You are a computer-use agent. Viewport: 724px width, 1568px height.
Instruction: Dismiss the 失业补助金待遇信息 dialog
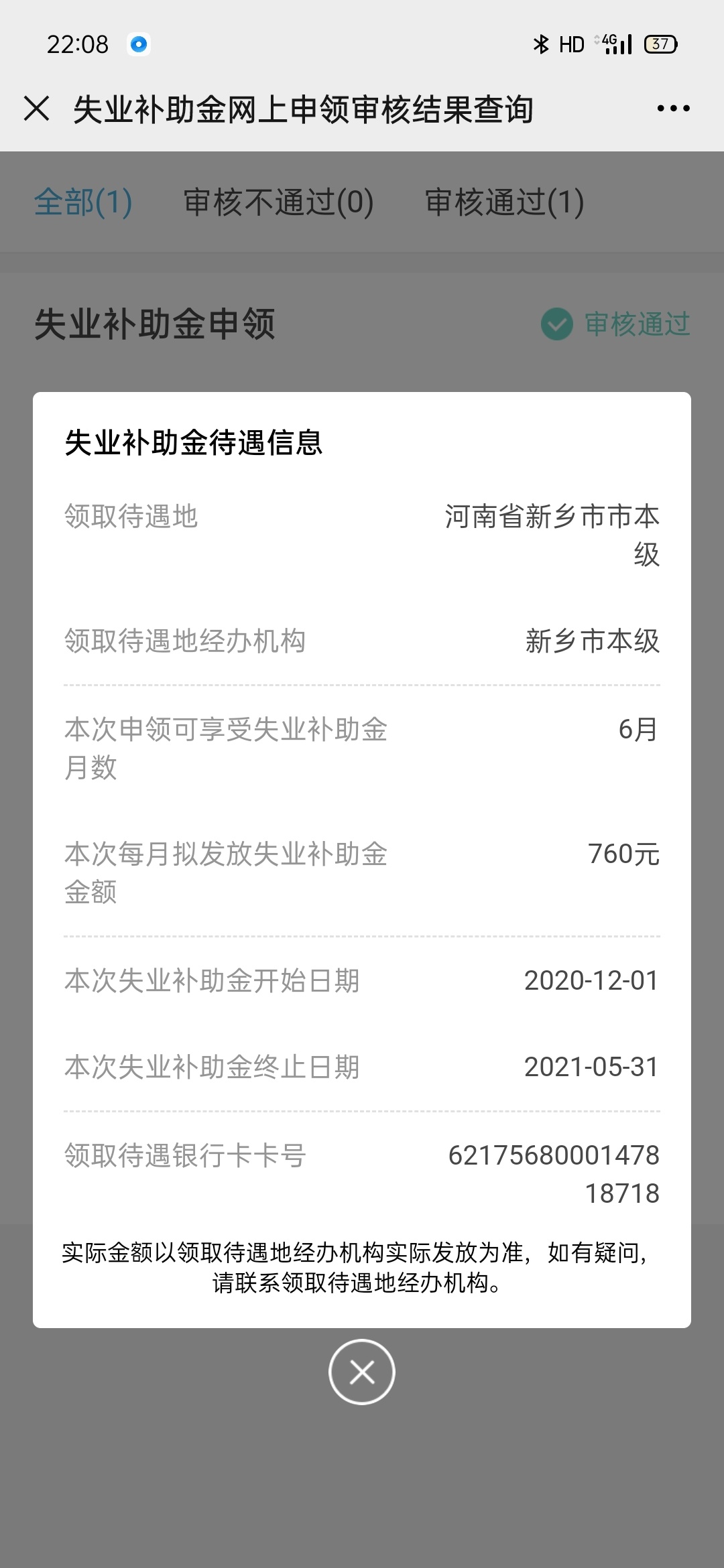[362, 1372]
